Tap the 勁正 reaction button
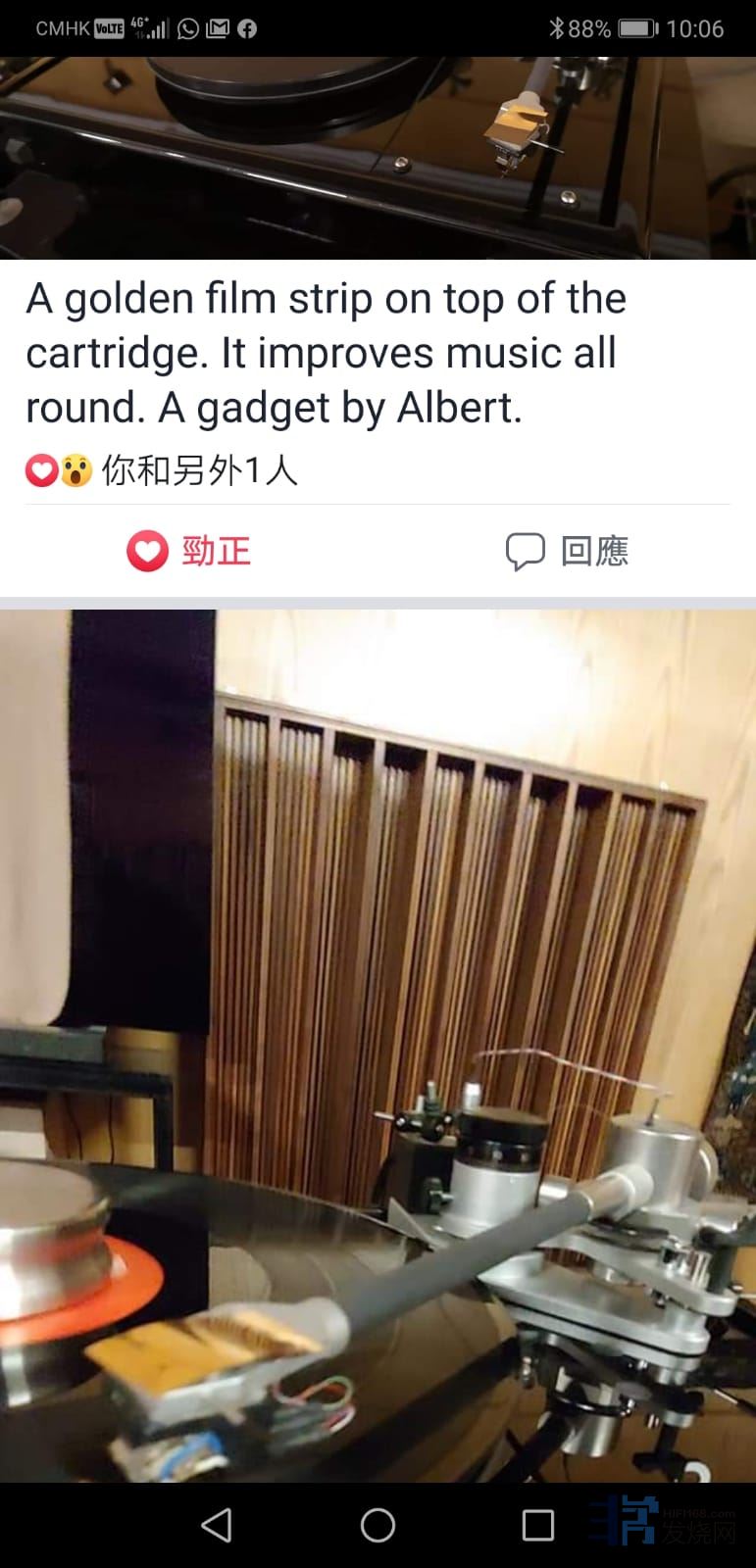Image resolution: width=756 pixels, height=1568 pixels. [x=189, y=551]
